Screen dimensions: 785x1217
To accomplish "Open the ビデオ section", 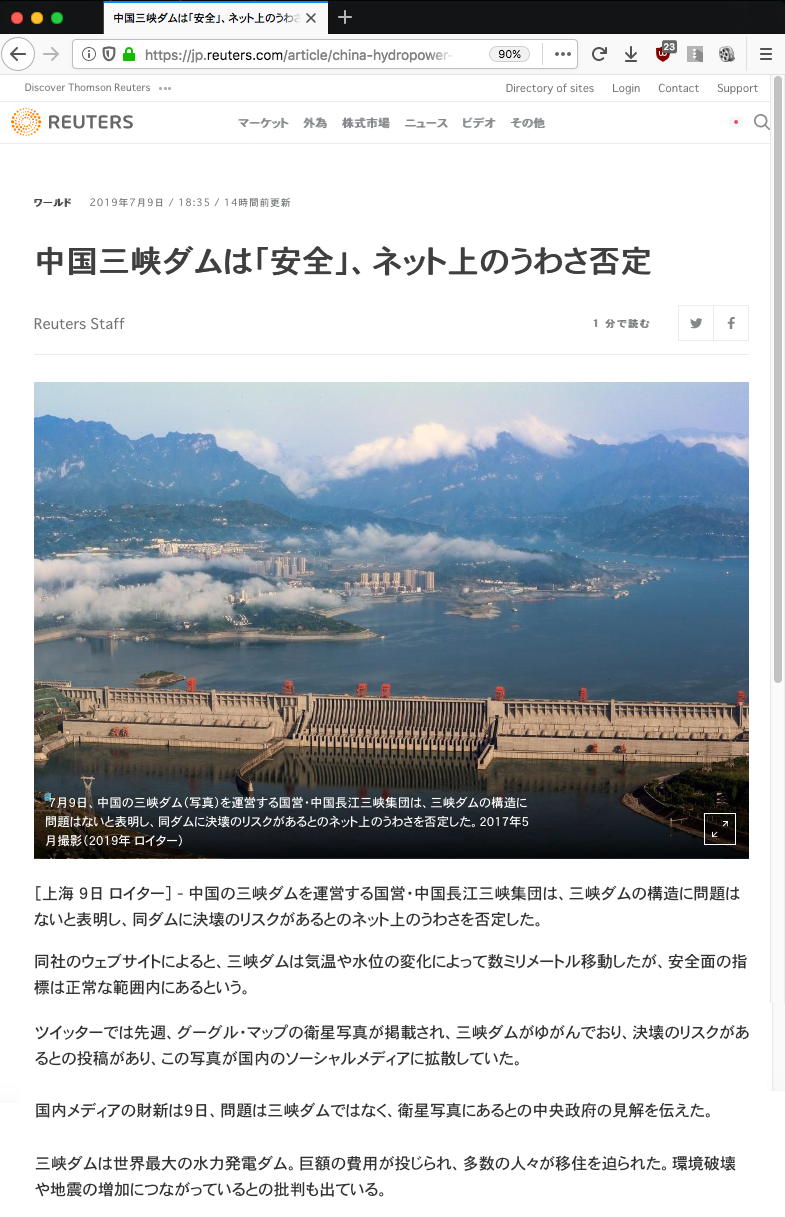I will pyautogui.click(x=479, y=123).
